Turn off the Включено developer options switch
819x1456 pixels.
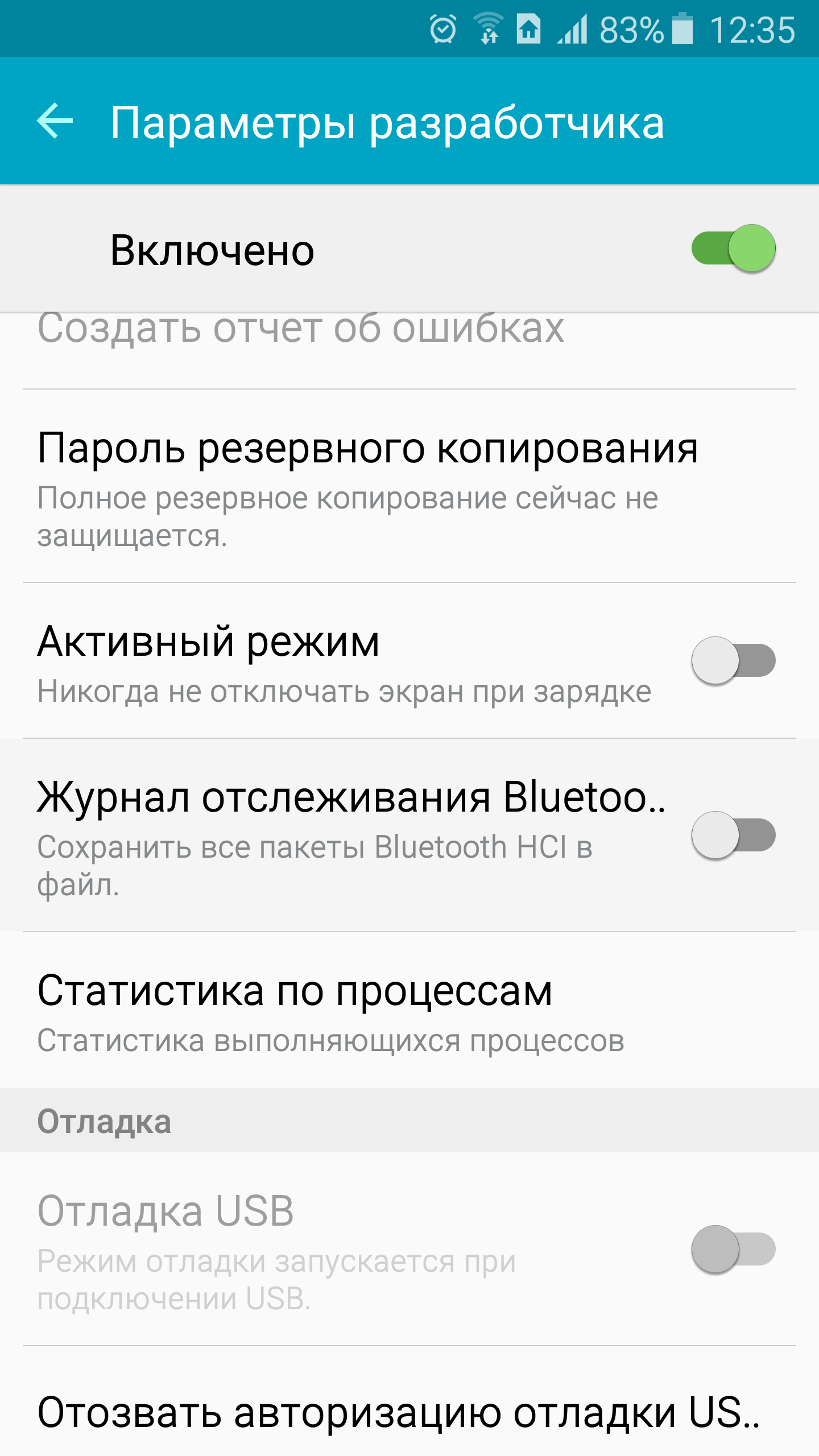point(733,249)
